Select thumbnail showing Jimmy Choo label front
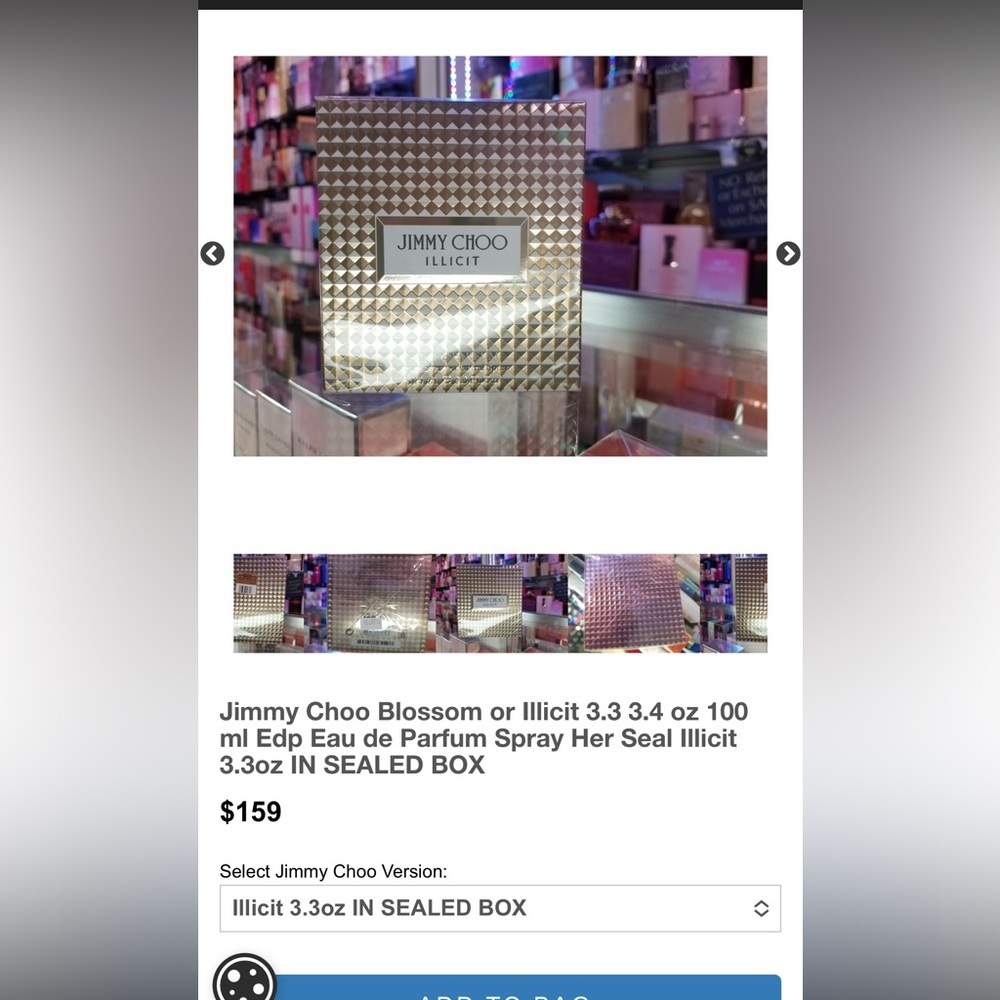This screenshot has width=1000, height=1000. 489,603
